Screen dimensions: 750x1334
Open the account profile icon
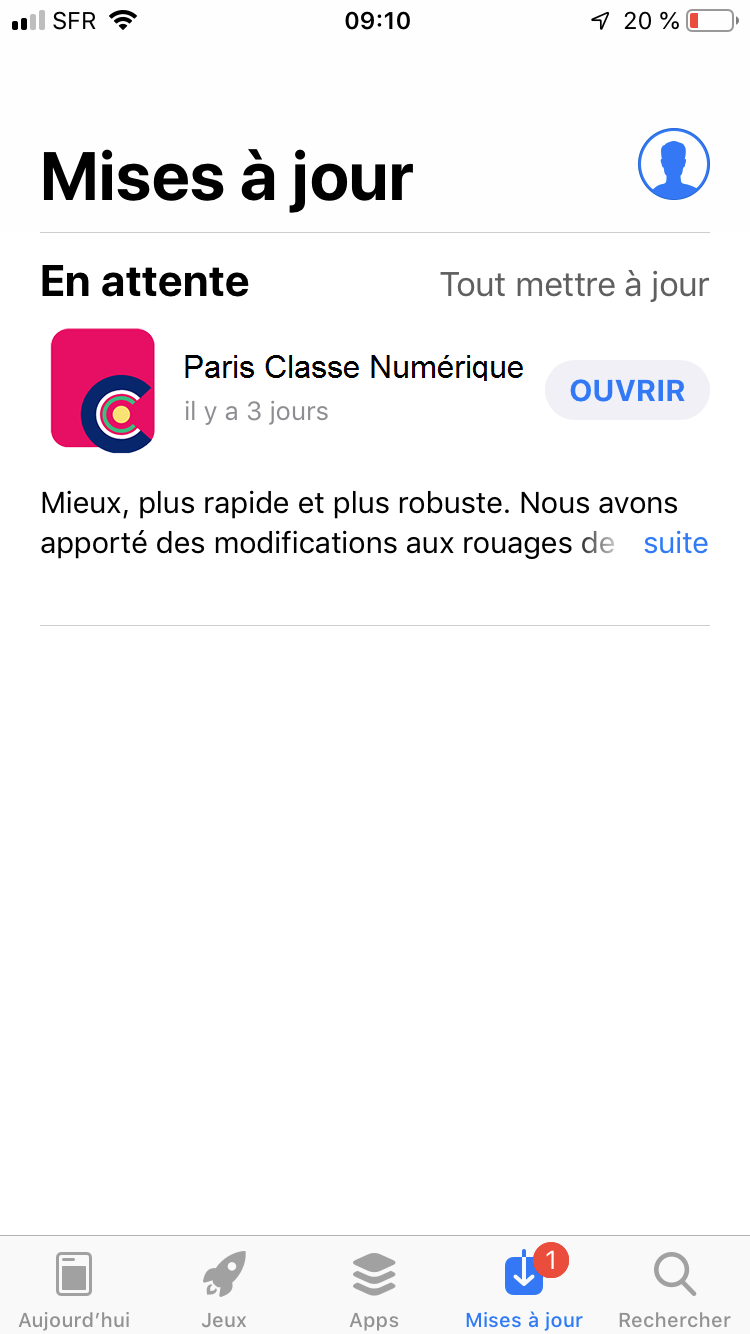point(674,164)
